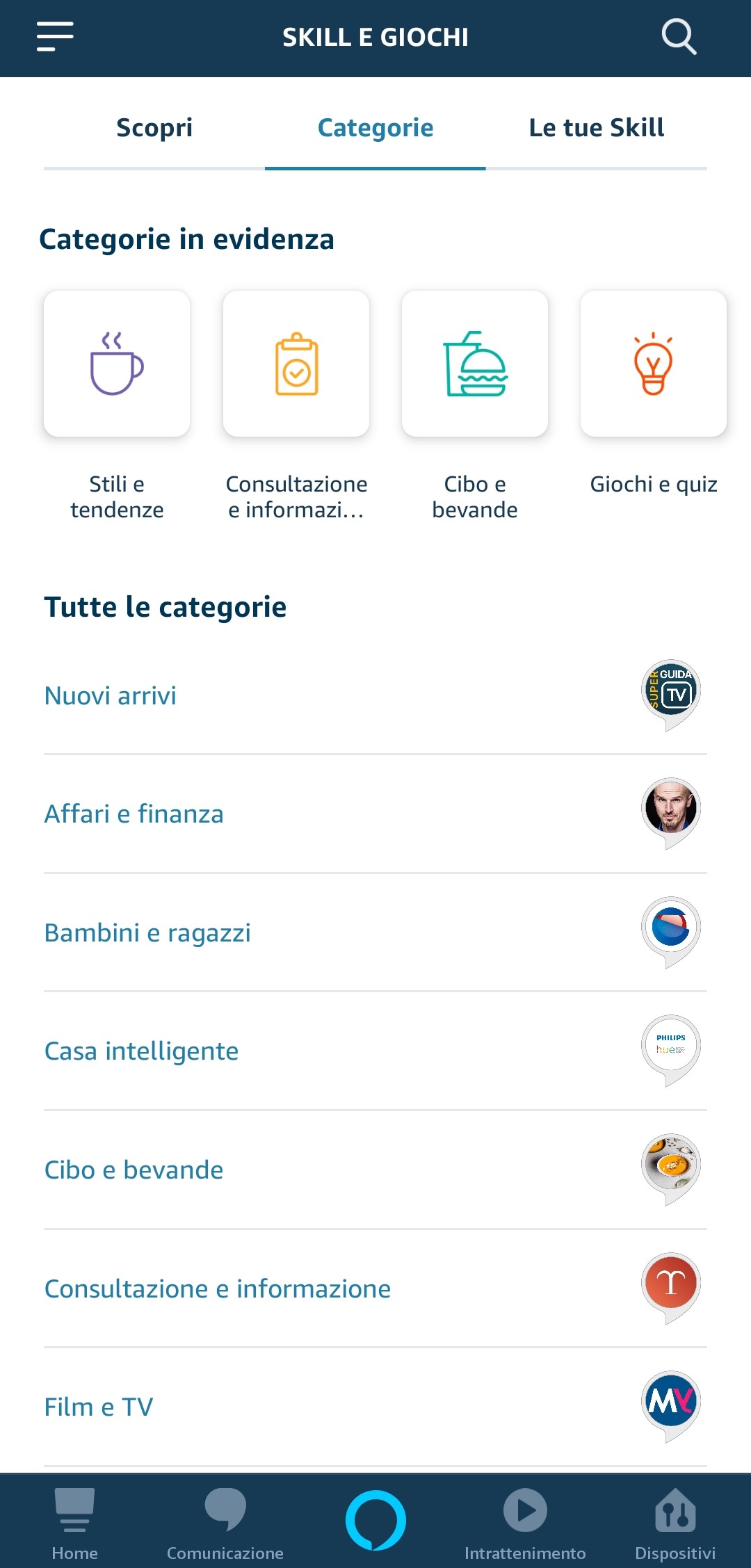Open the search icon

tap(679, 37)
